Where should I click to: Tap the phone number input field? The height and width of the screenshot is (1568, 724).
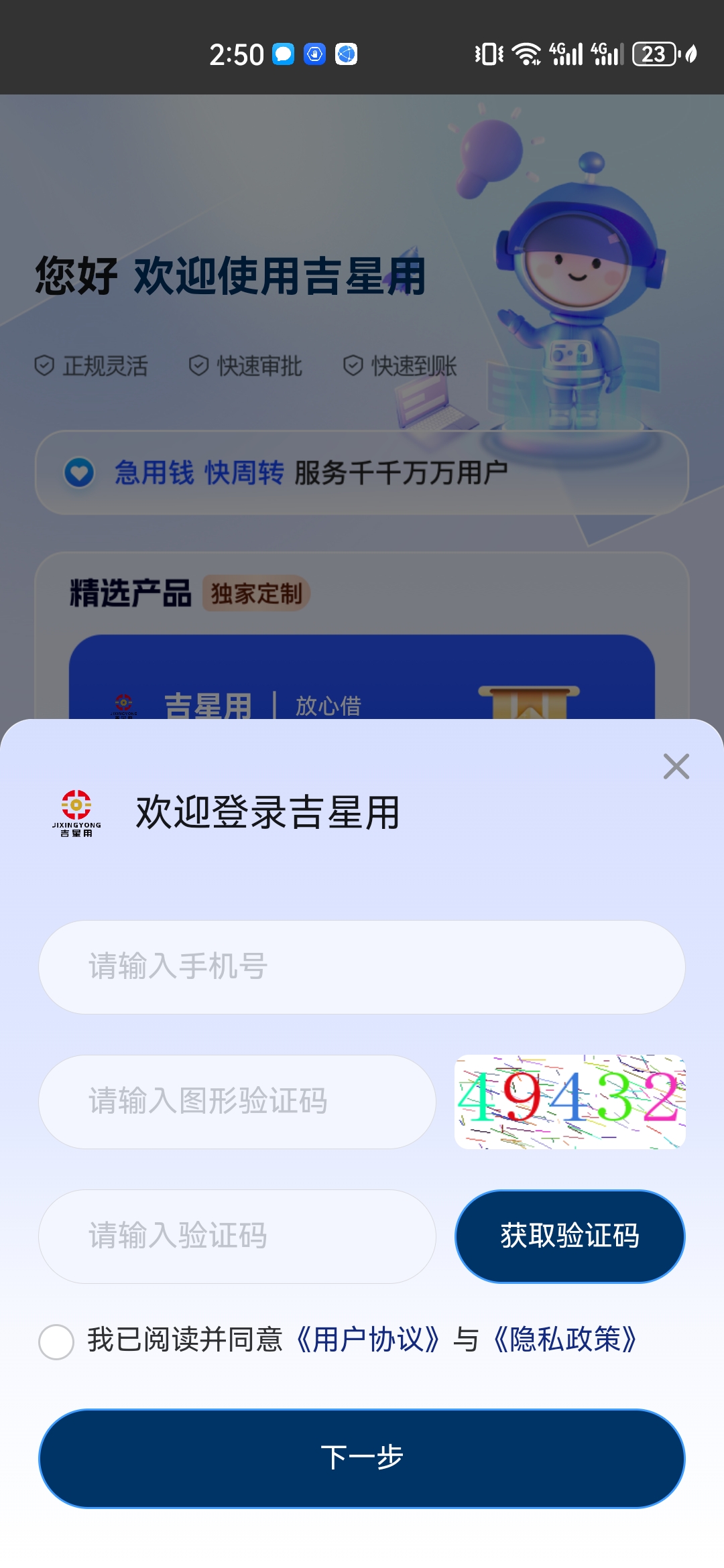click(362, 967)
